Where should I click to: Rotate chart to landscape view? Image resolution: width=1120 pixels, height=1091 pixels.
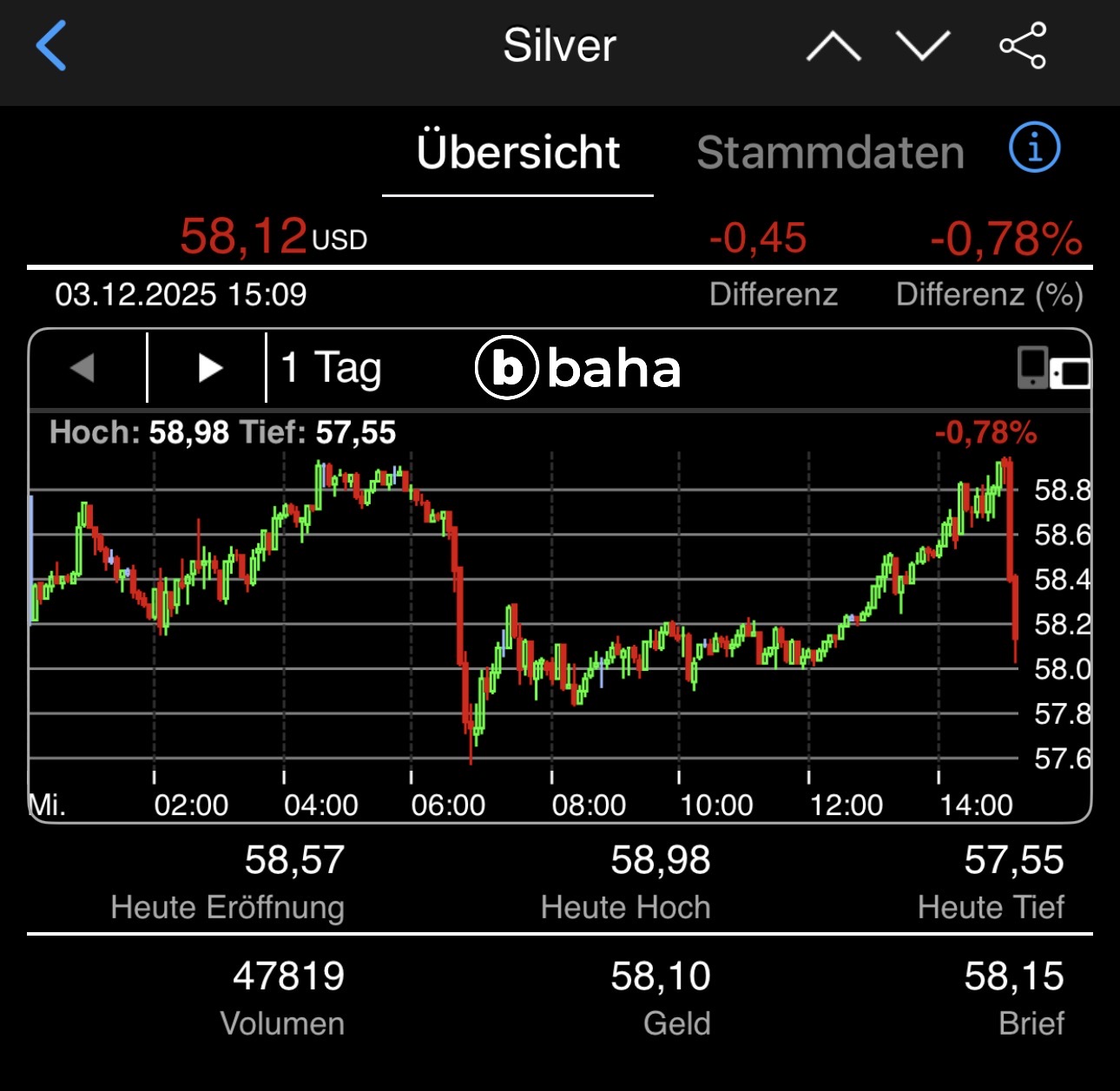[x=1053, y=368]
